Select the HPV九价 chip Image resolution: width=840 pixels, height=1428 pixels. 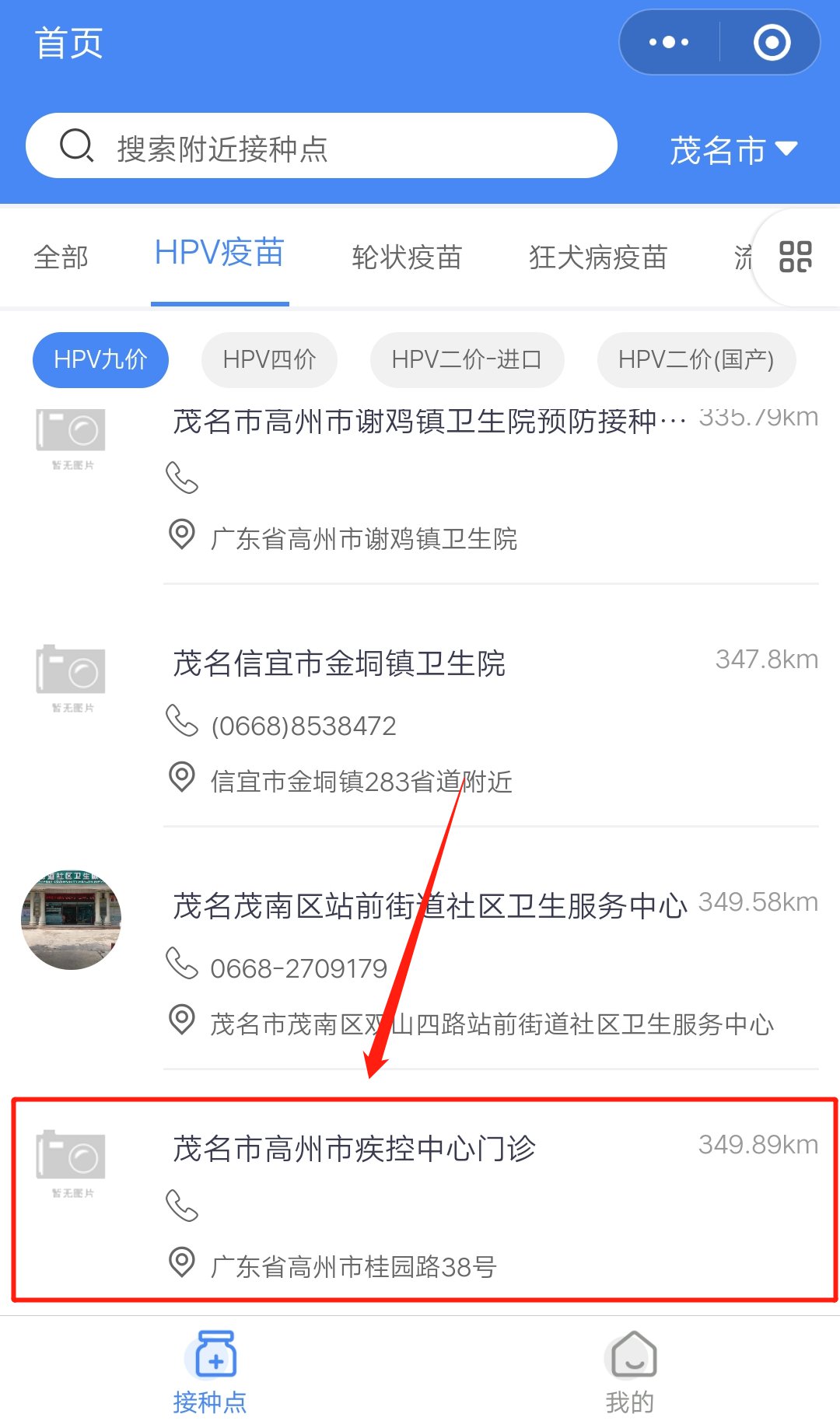pyautogui.click(x=100, y=359)
